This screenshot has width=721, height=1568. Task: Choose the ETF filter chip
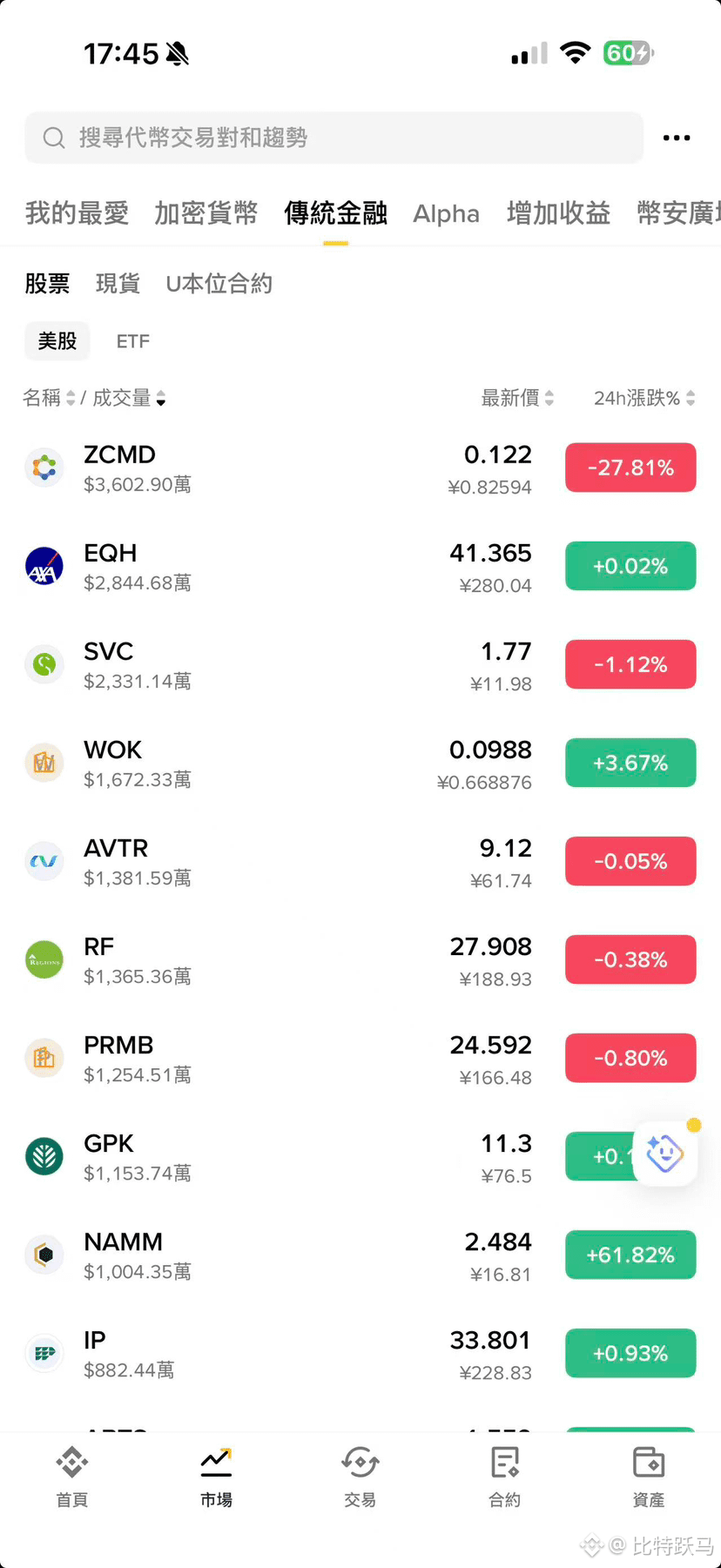tap(133, 341)
